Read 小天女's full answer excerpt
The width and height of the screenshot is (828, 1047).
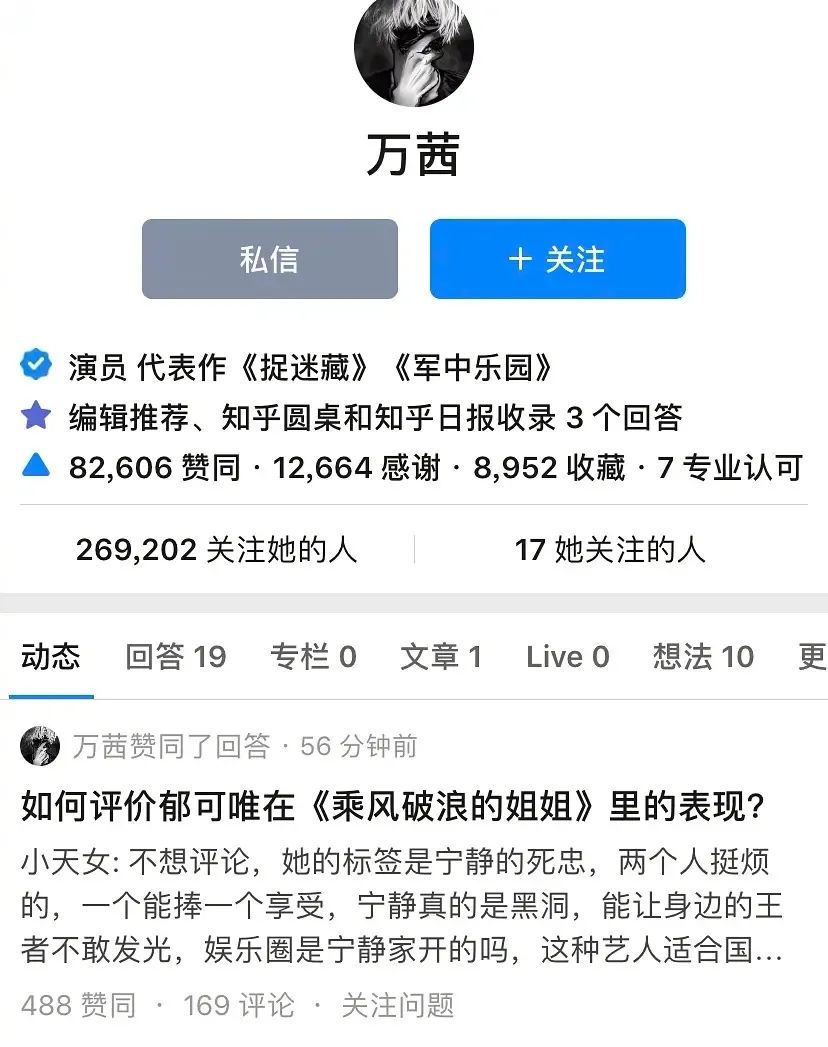click(400, 905)
